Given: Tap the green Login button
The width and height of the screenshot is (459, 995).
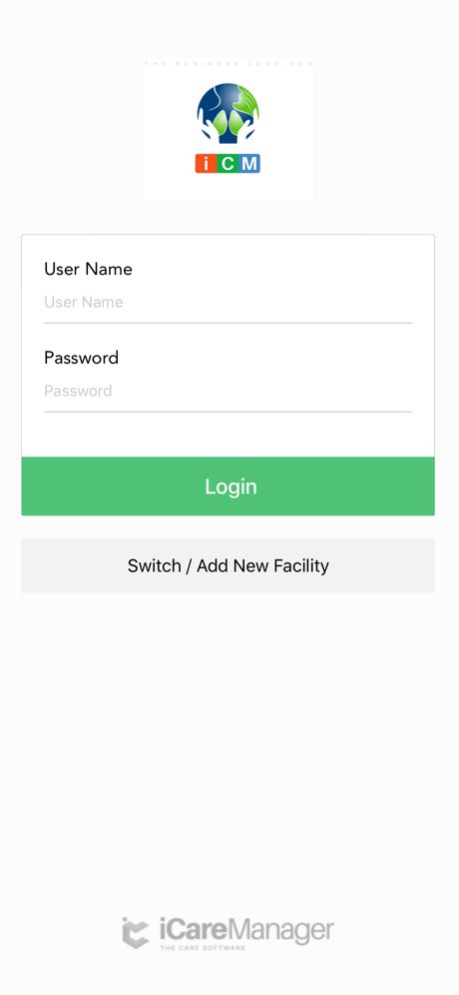Looking at the screenshot, I should point(228,487).
